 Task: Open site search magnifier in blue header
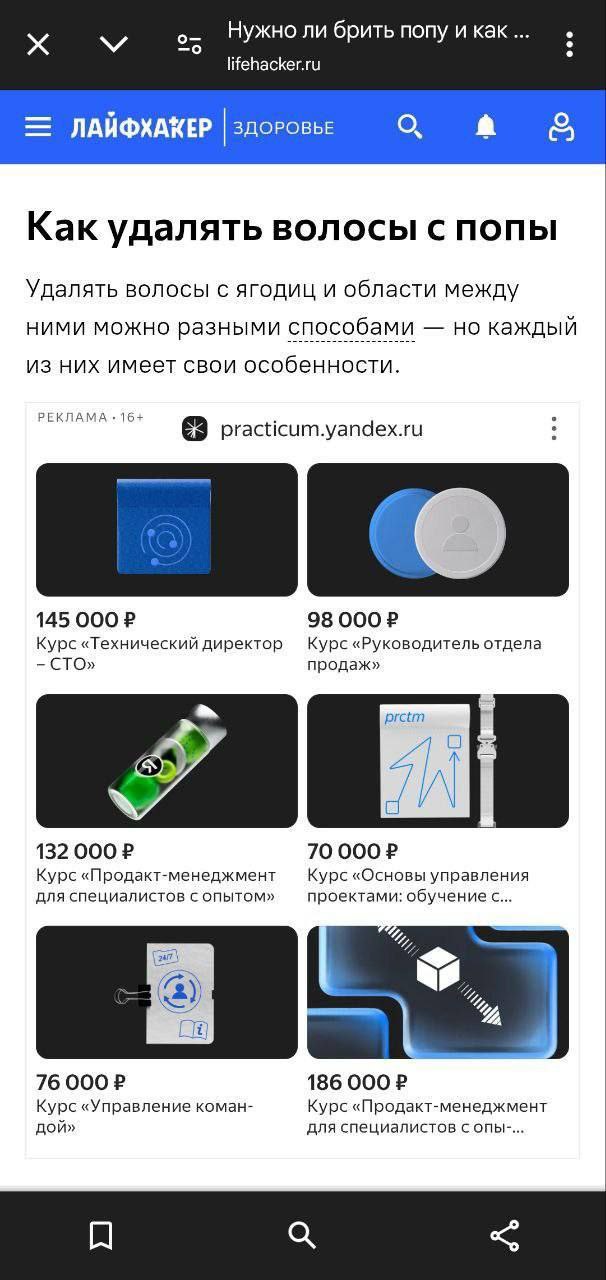coord(410,127)
